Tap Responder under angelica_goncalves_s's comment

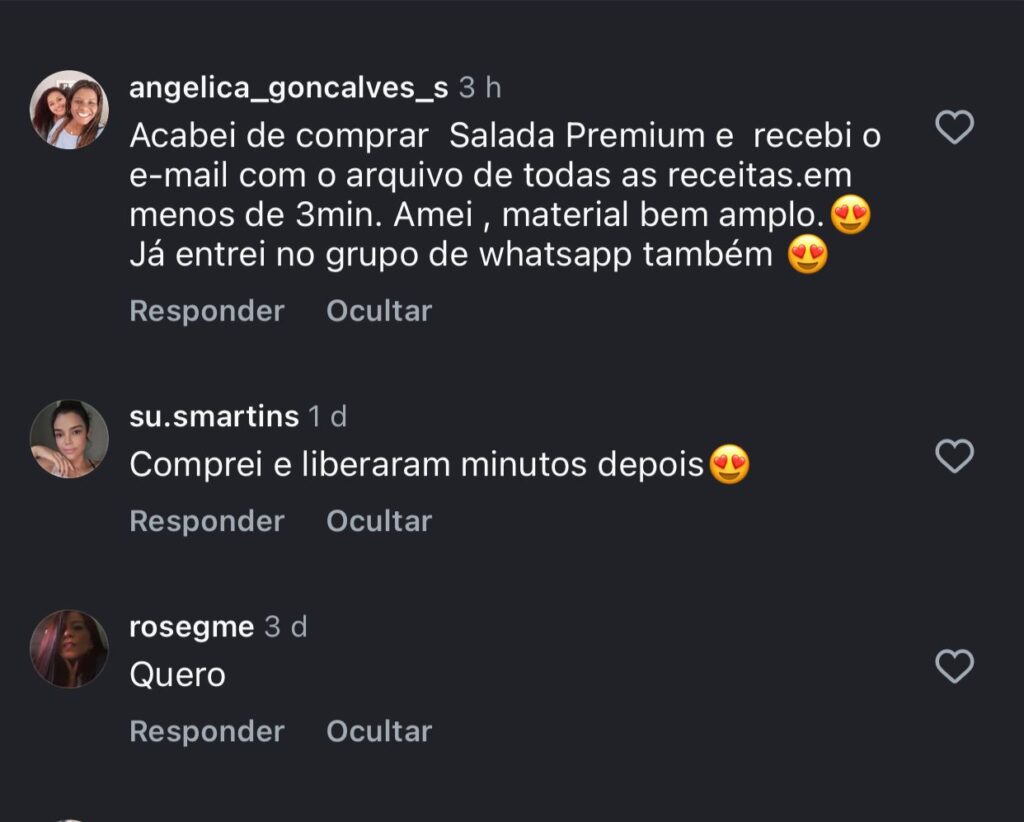point(207,311)
